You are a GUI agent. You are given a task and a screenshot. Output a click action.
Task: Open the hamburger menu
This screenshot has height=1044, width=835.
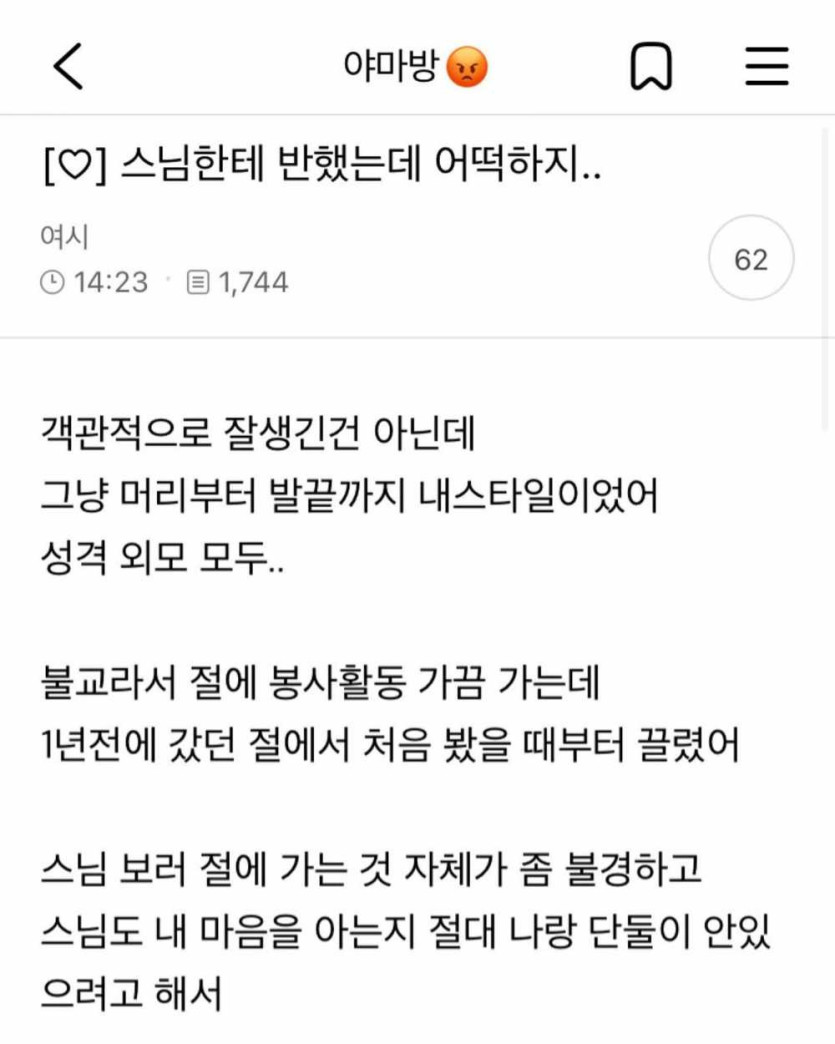[x=767, y=68]
